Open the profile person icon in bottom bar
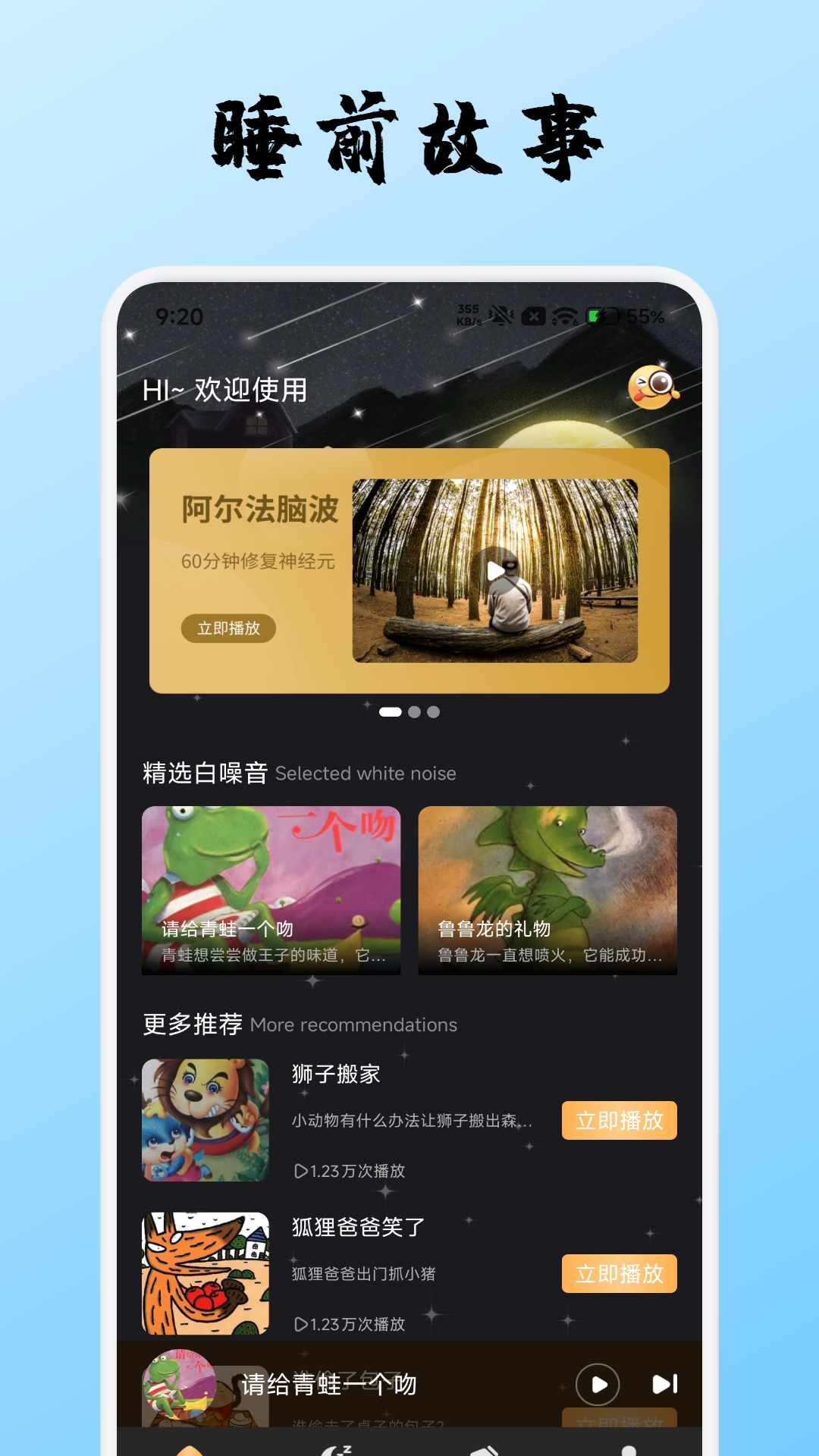Viewport: 819px width, 1456px height. (629, 1447)
